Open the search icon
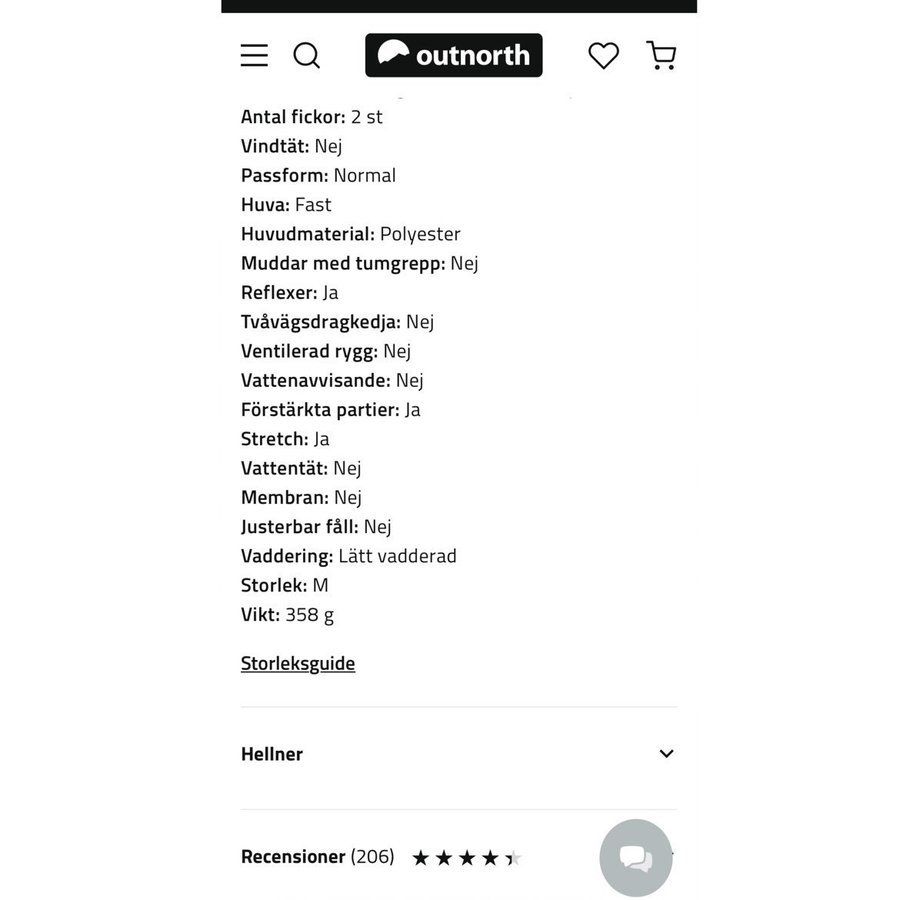The image size is (900, 900). (x=307, y=55)
